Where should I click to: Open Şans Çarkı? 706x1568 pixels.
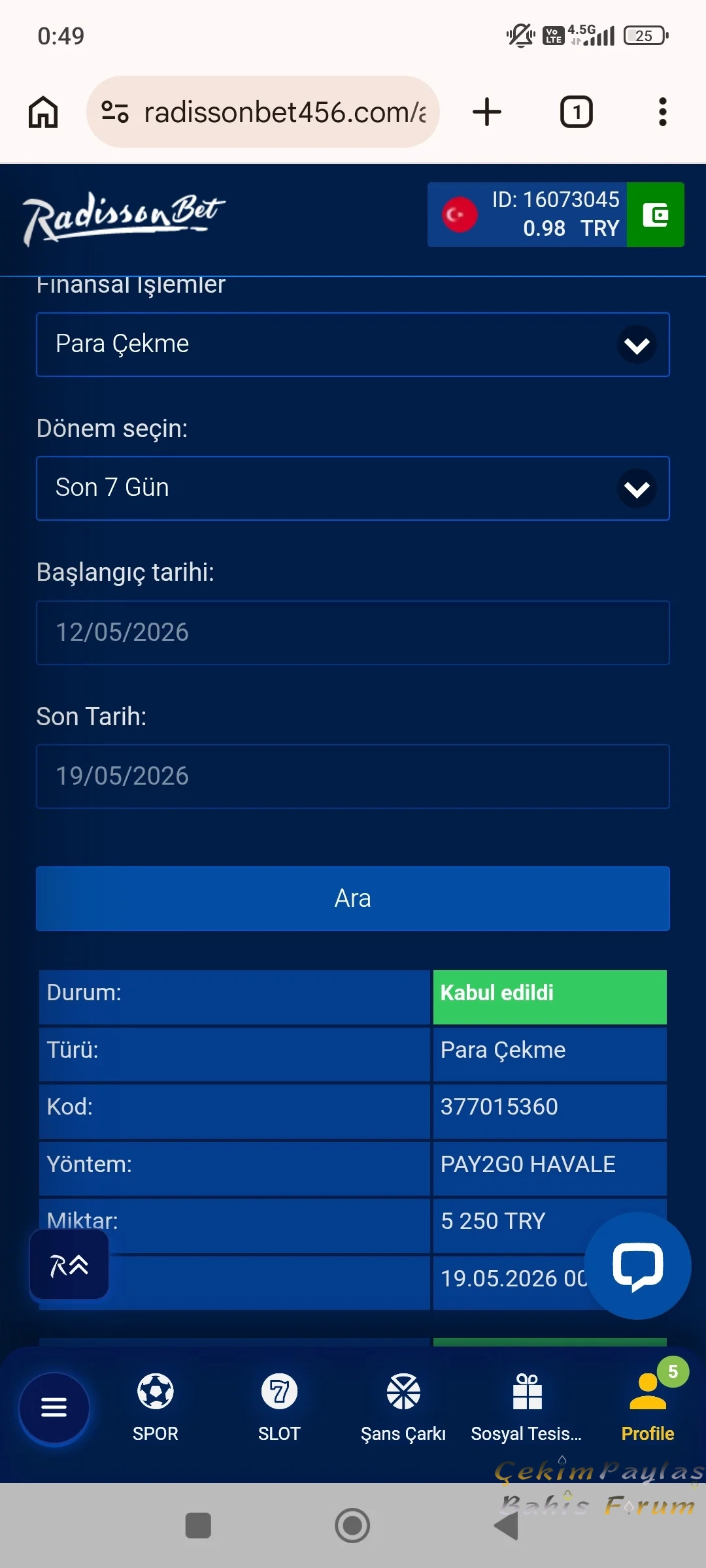coord(403,1407)
